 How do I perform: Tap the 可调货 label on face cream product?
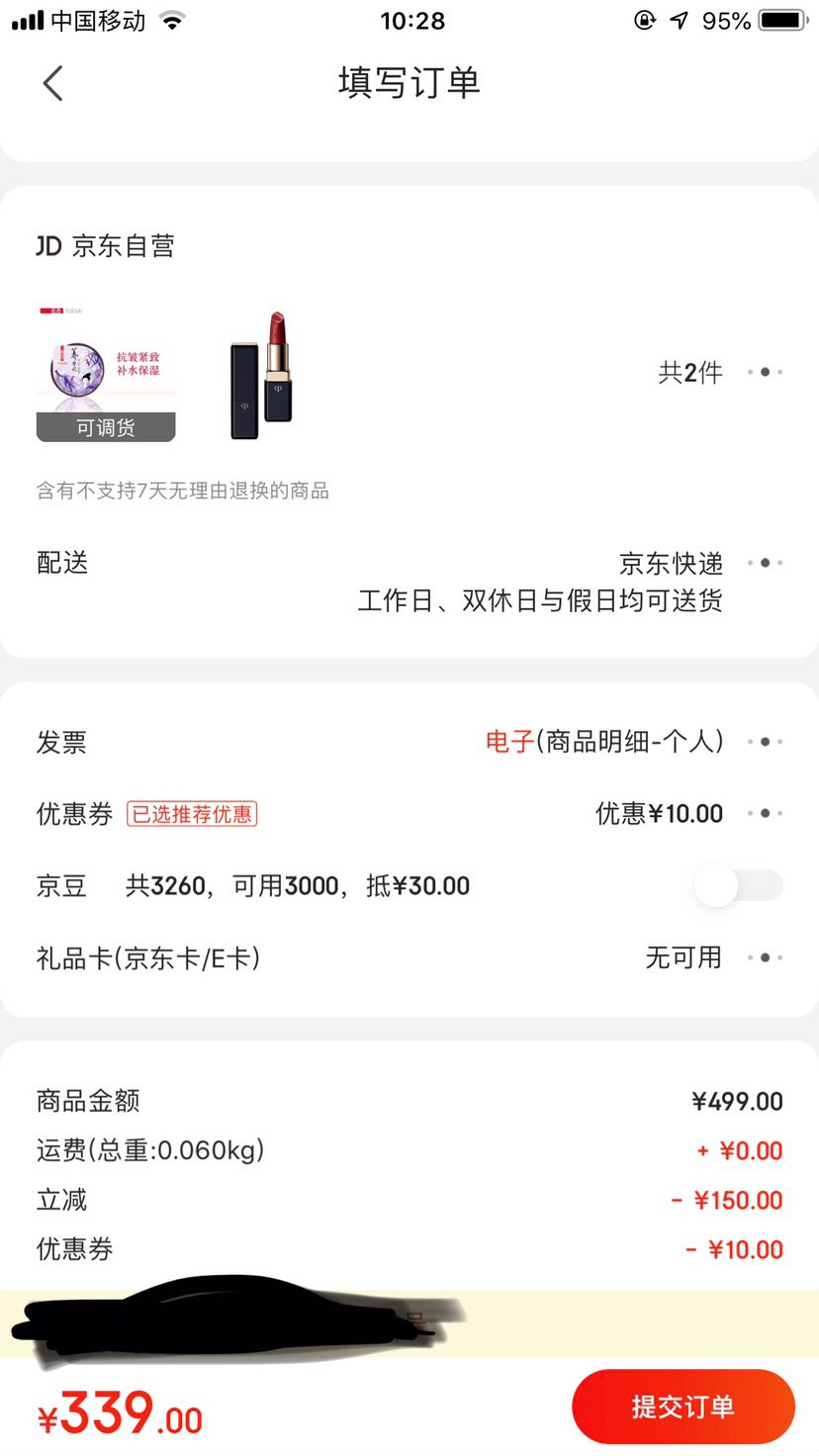106,426
